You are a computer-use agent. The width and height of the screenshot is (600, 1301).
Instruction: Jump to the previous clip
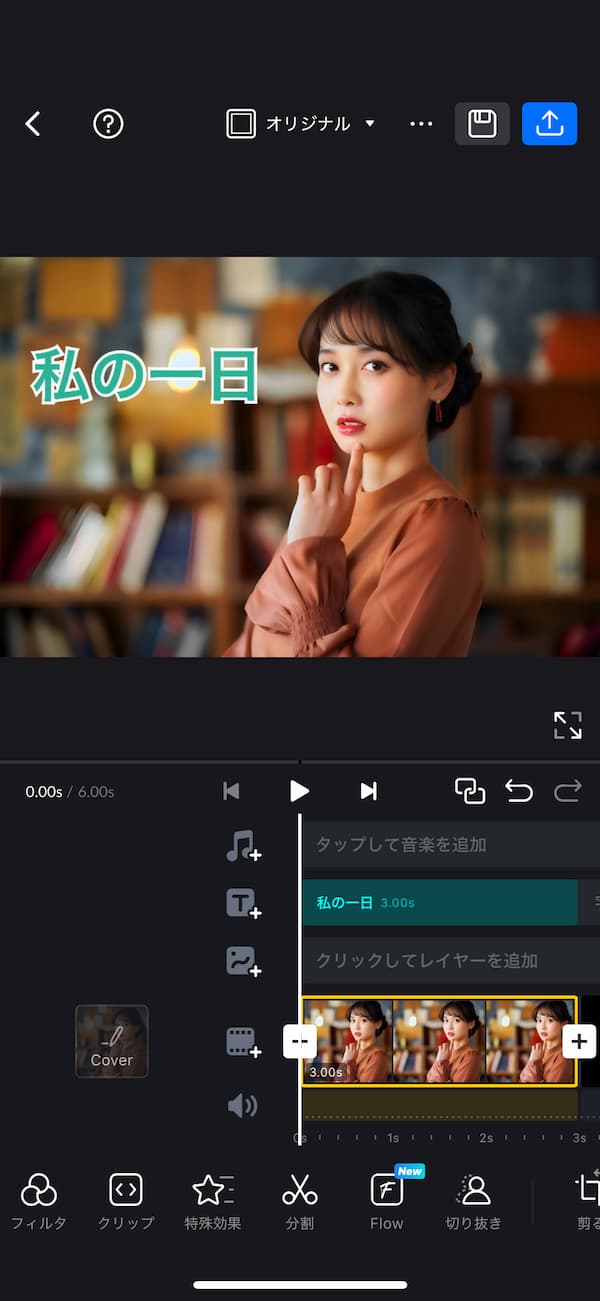tap(231, 791)
